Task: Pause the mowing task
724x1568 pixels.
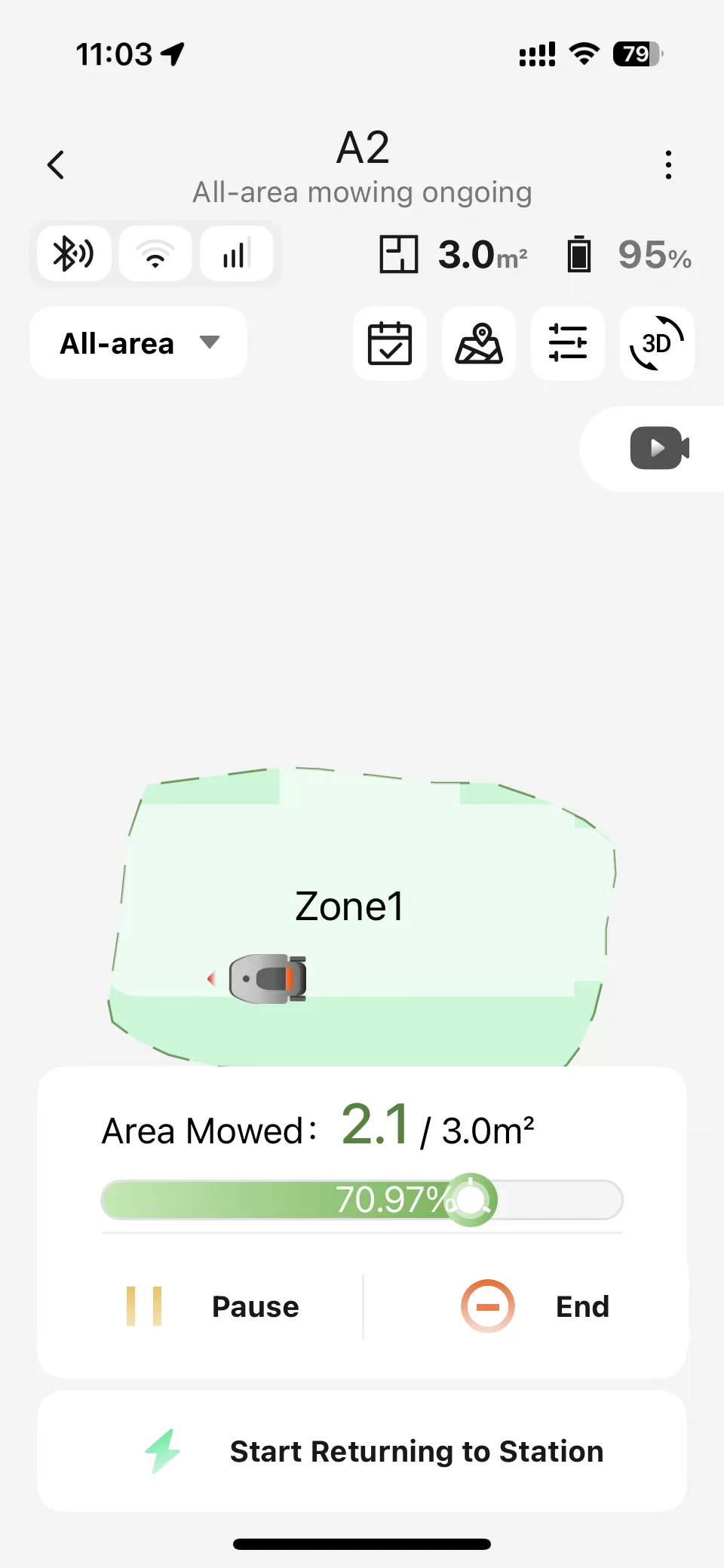Action: (213, 1306)
